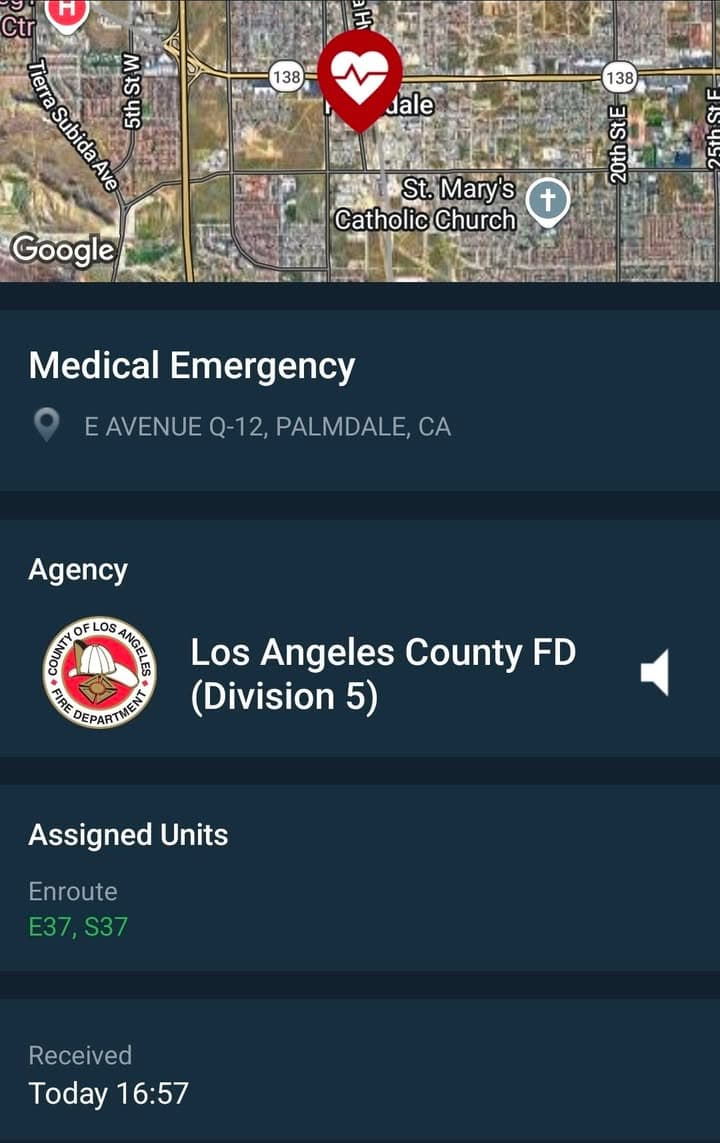The width and height of the screenshot is (720, 1143).
Task: Open the Agency section header
Action: coord(78,569)
